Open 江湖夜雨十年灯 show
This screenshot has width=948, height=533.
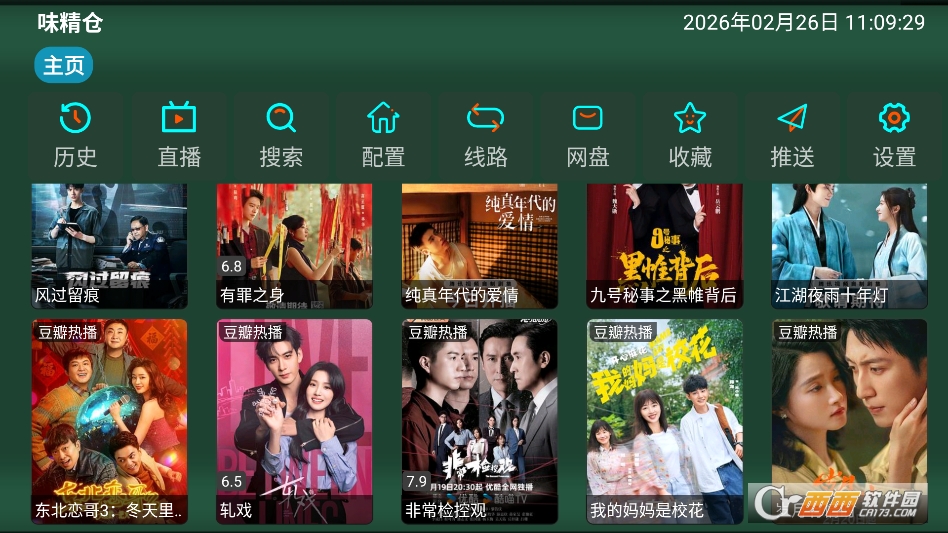click(849, 246)
